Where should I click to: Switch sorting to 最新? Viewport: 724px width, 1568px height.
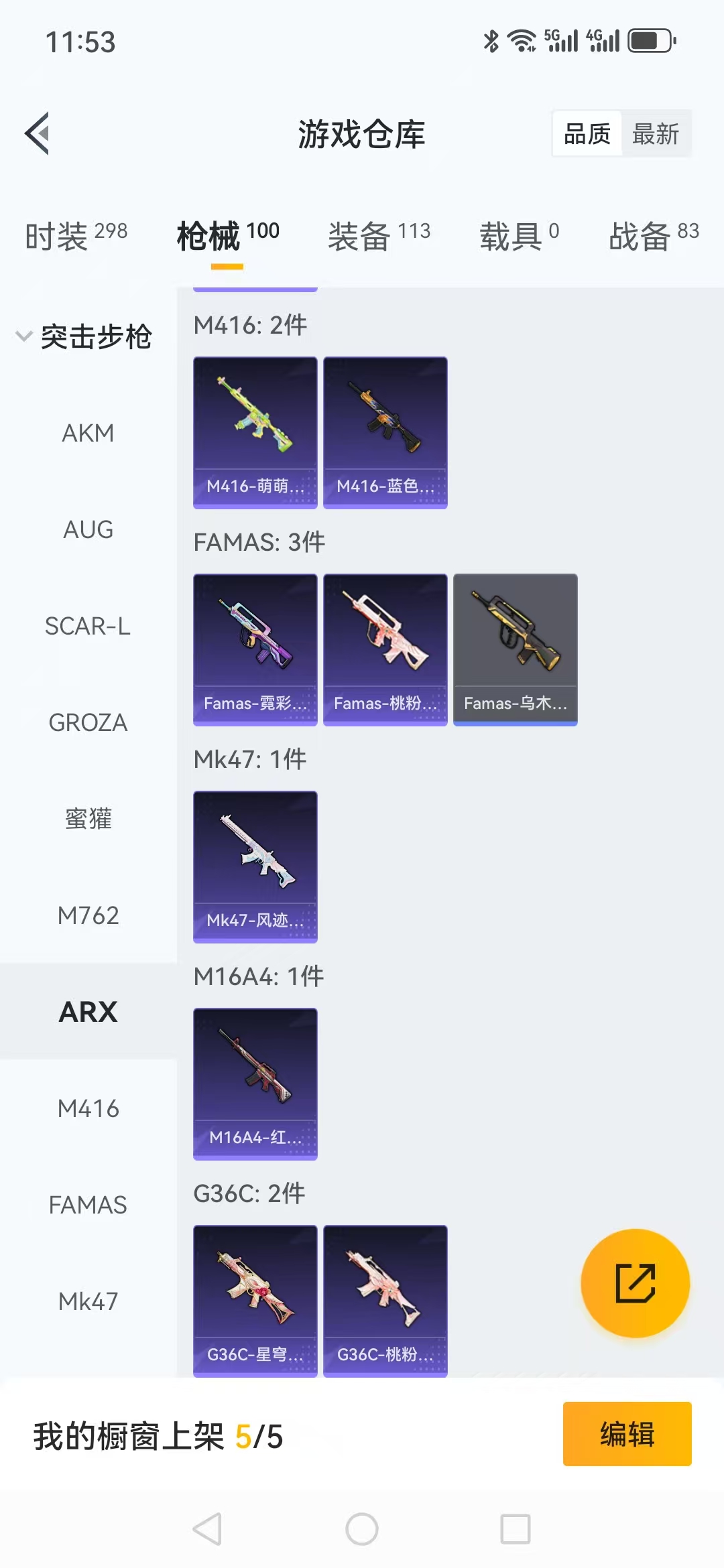click(656, 133)
